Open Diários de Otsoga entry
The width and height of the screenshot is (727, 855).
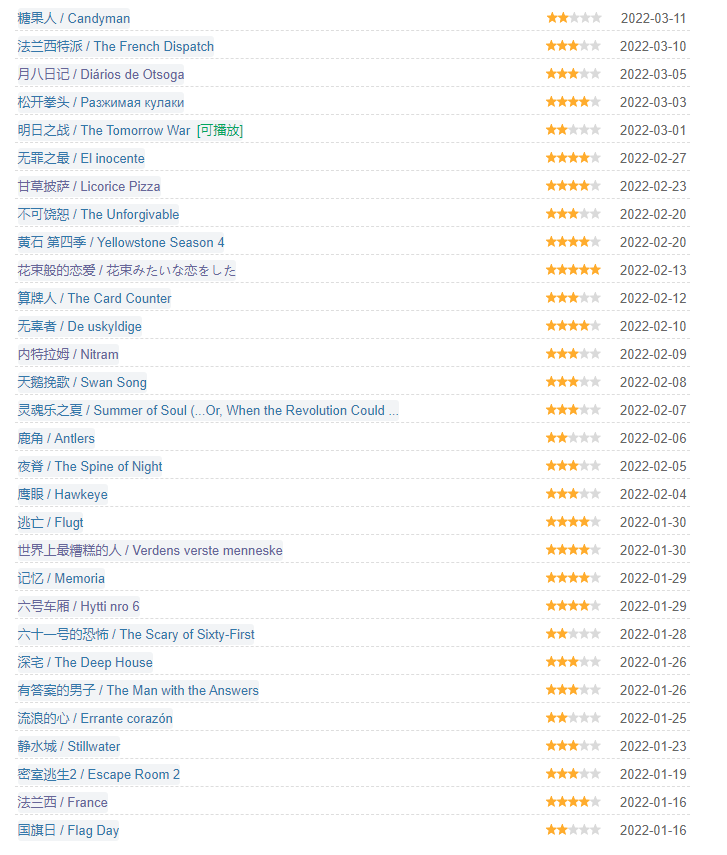tap(101, 74)
